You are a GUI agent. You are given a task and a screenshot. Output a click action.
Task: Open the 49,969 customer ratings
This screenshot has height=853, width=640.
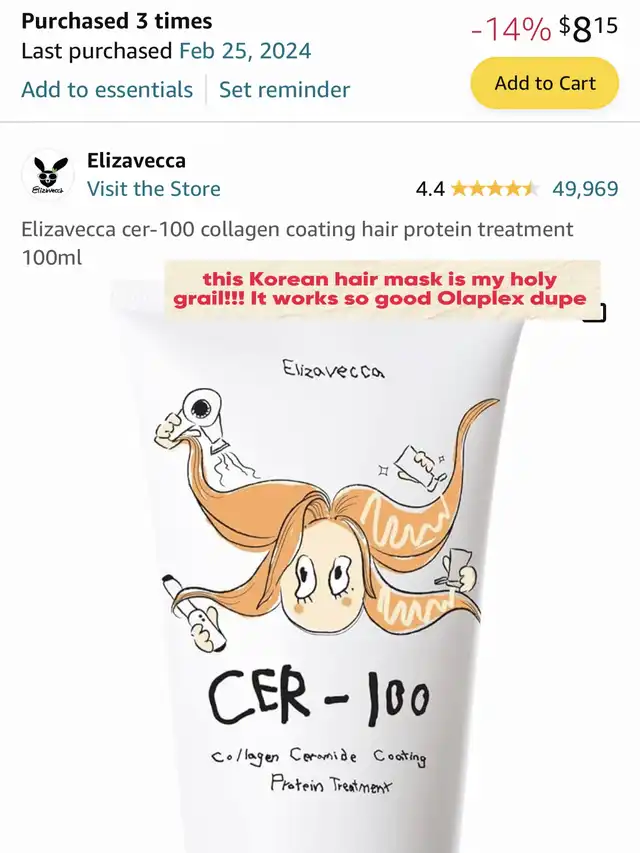pos(585,188)
